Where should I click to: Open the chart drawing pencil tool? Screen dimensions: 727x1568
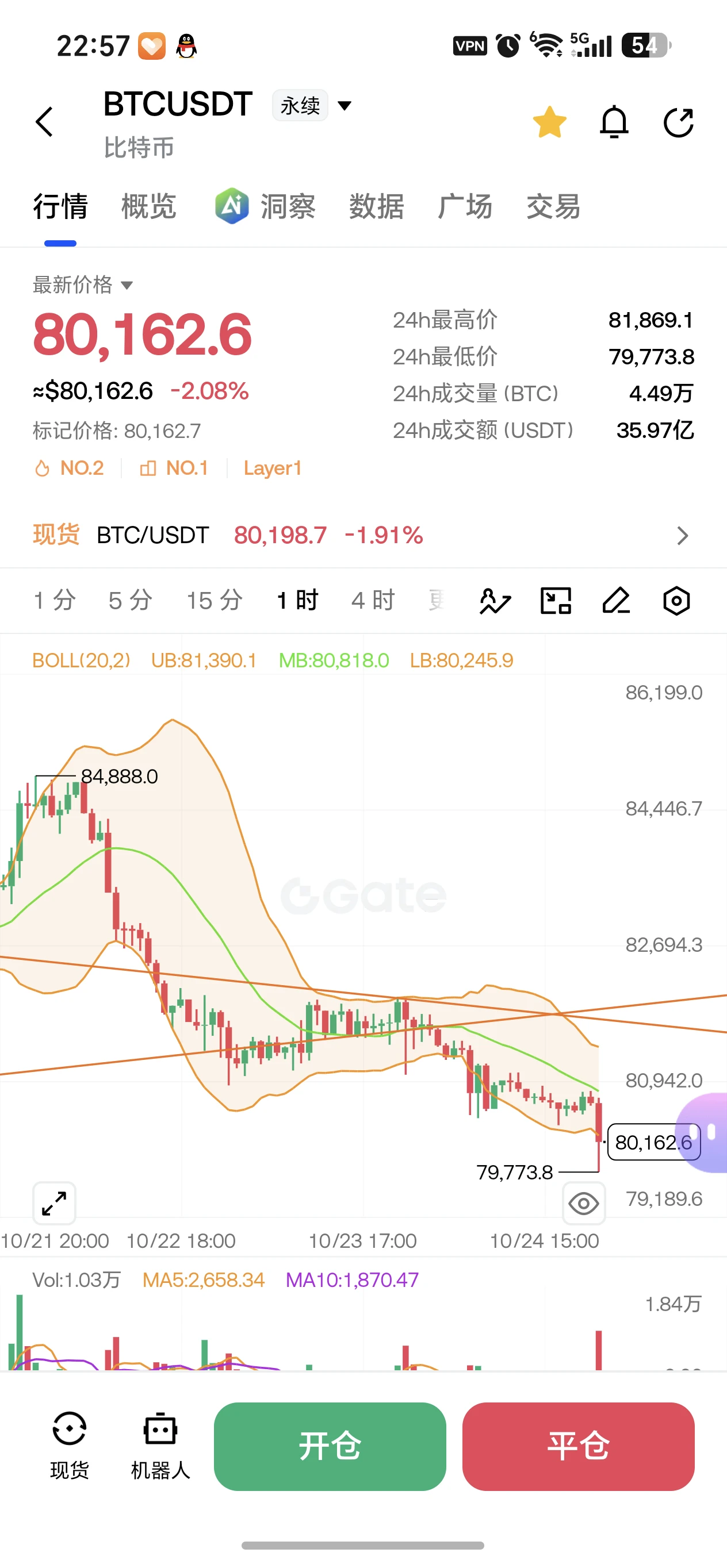point(615,601)
